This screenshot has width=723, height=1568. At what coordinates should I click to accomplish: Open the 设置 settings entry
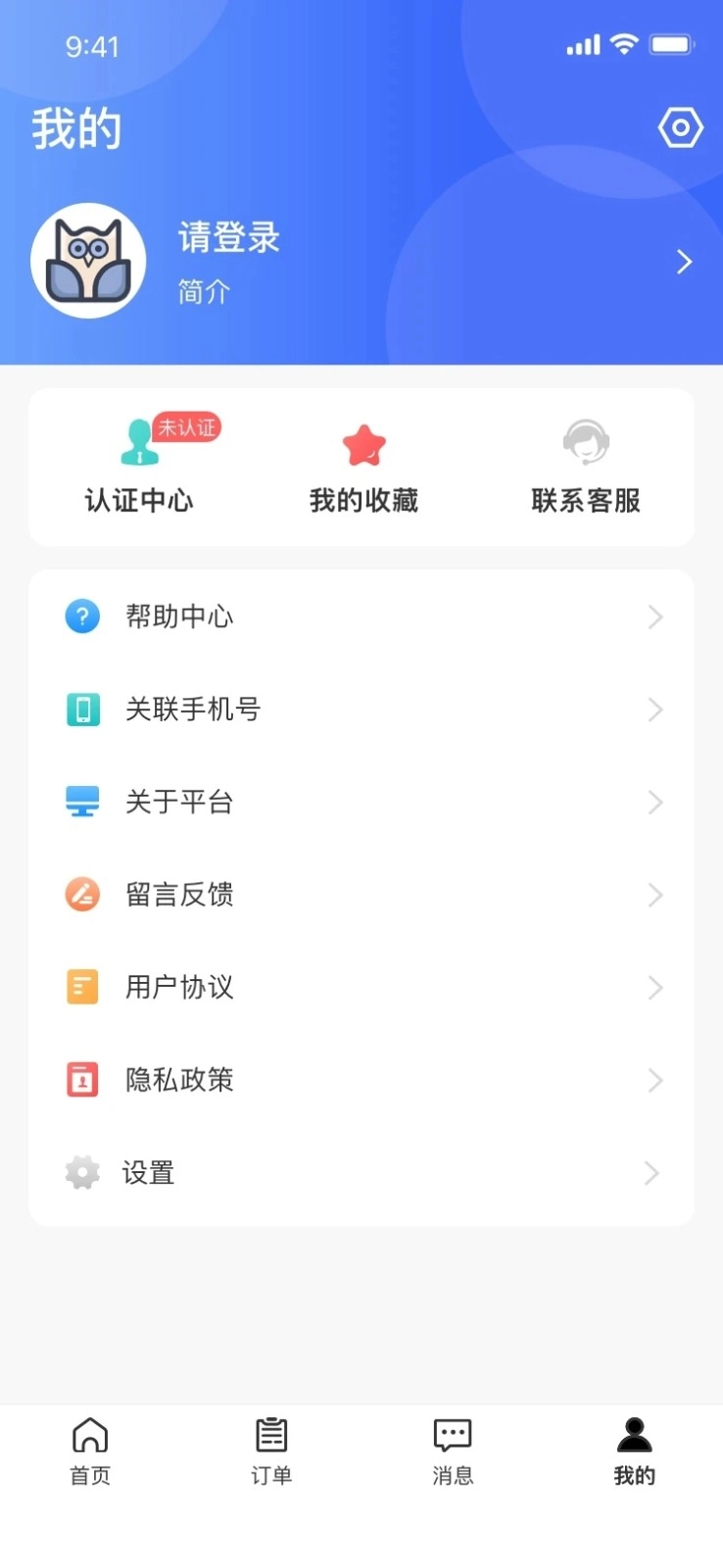(x=148, y=1172)
